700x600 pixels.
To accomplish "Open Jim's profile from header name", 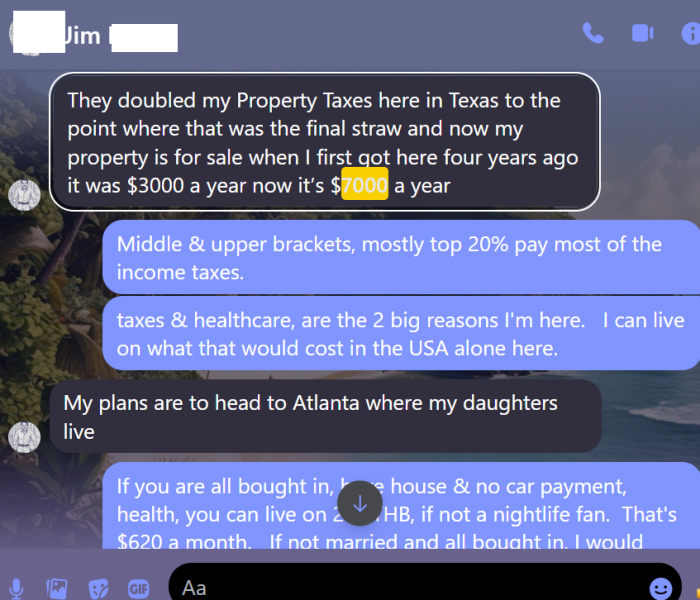I will 82,36.
